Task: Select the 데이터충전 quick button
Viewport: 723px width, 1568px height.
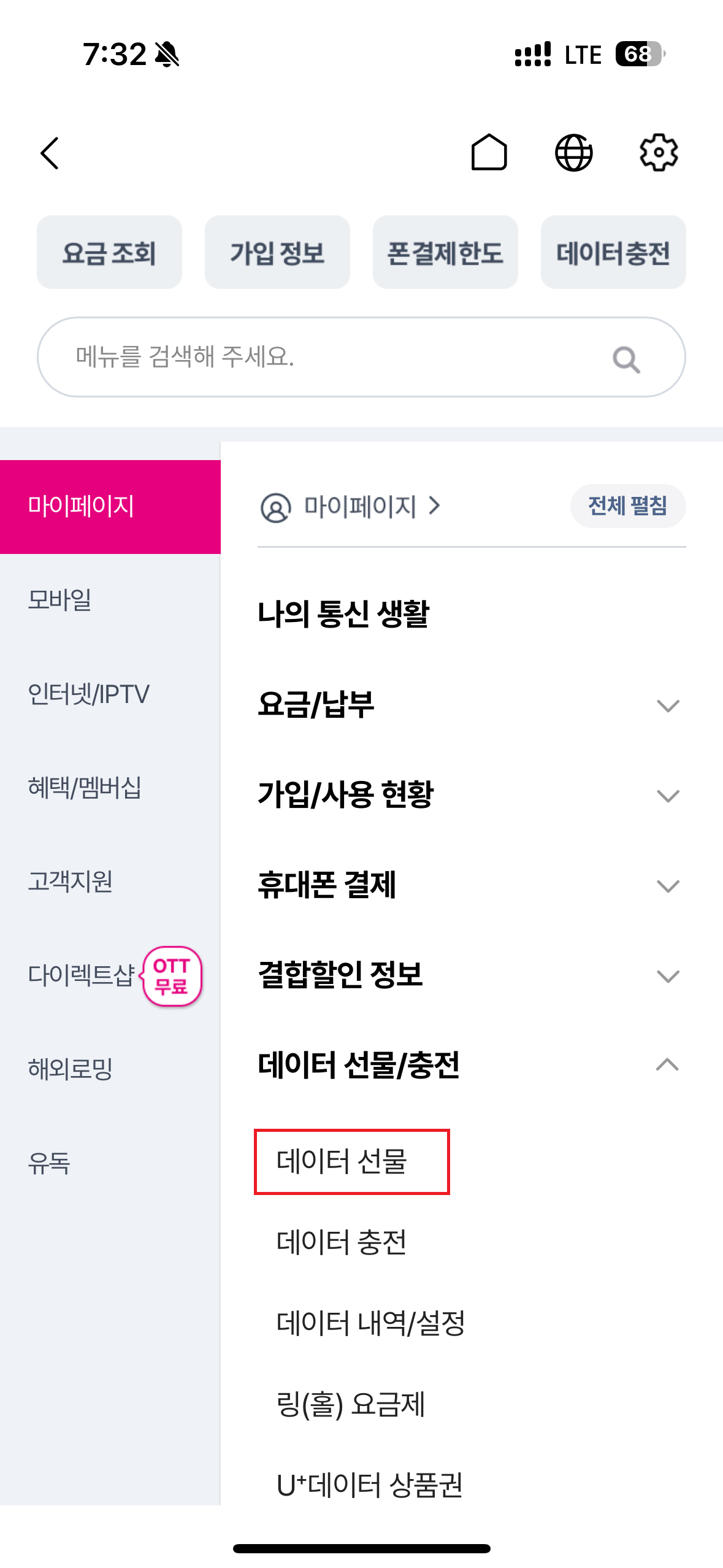Action: point(613,252)
